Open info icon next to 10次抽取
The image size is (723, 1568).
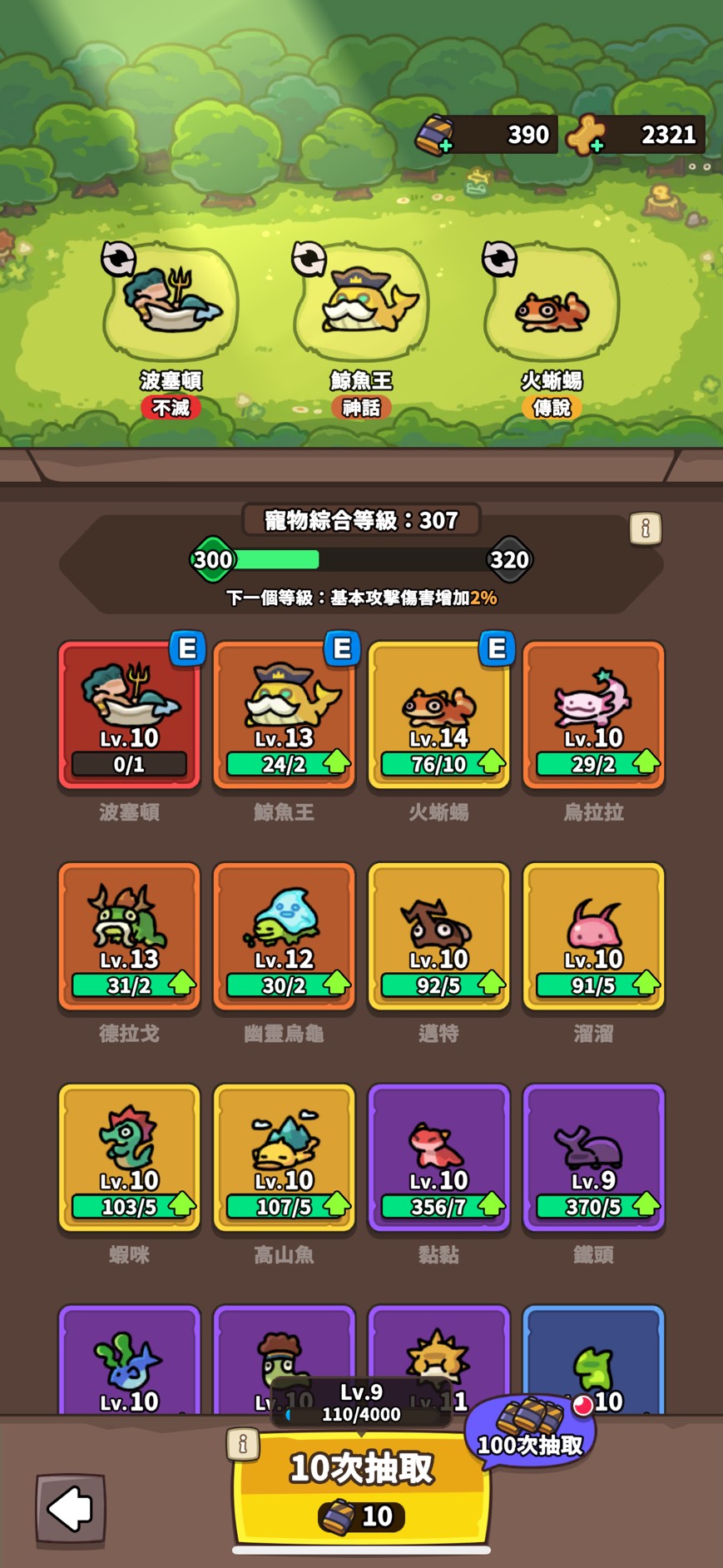(243, 1443)
